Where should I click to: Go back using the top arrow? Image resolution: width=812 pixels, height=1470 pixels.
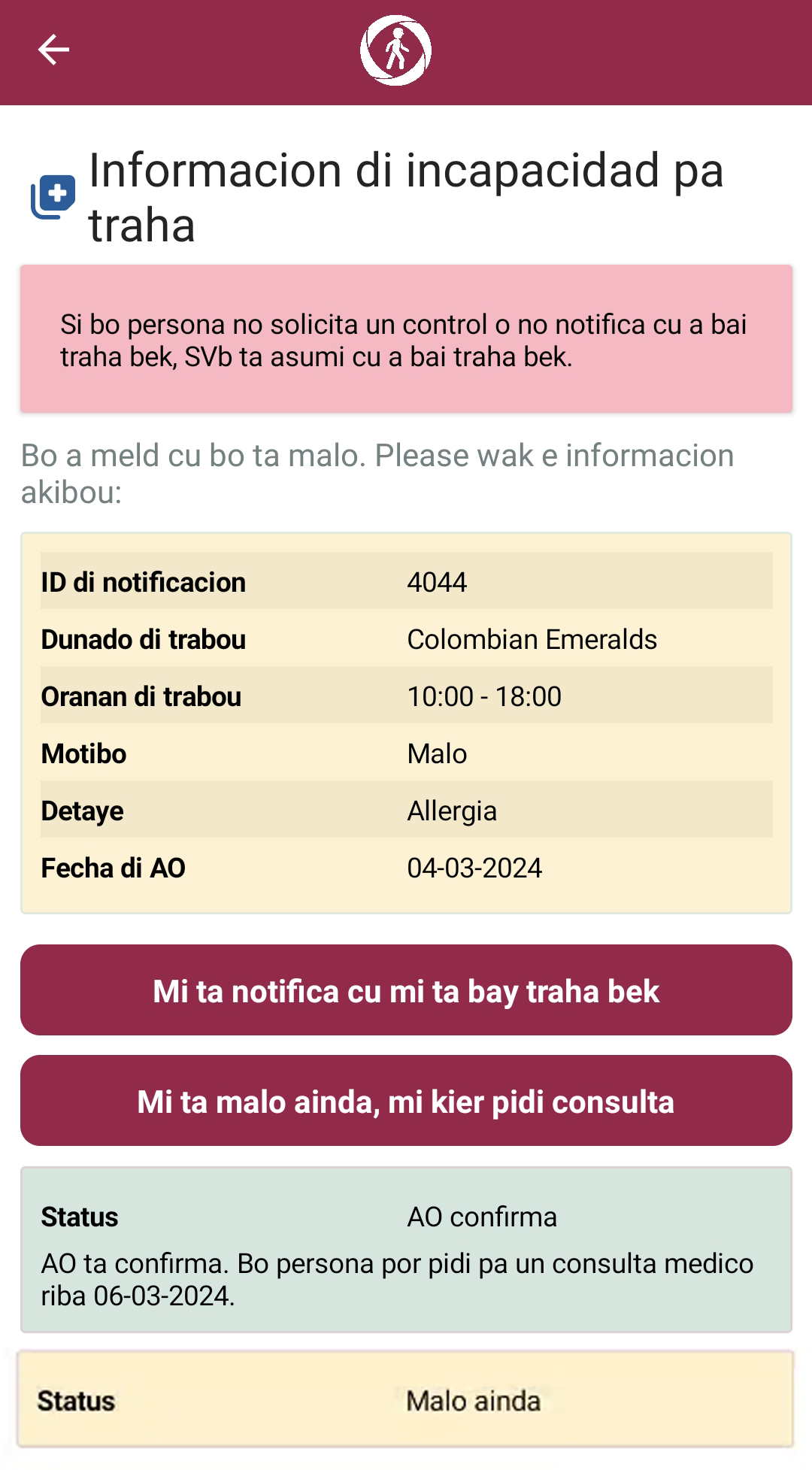pos(53,50)
